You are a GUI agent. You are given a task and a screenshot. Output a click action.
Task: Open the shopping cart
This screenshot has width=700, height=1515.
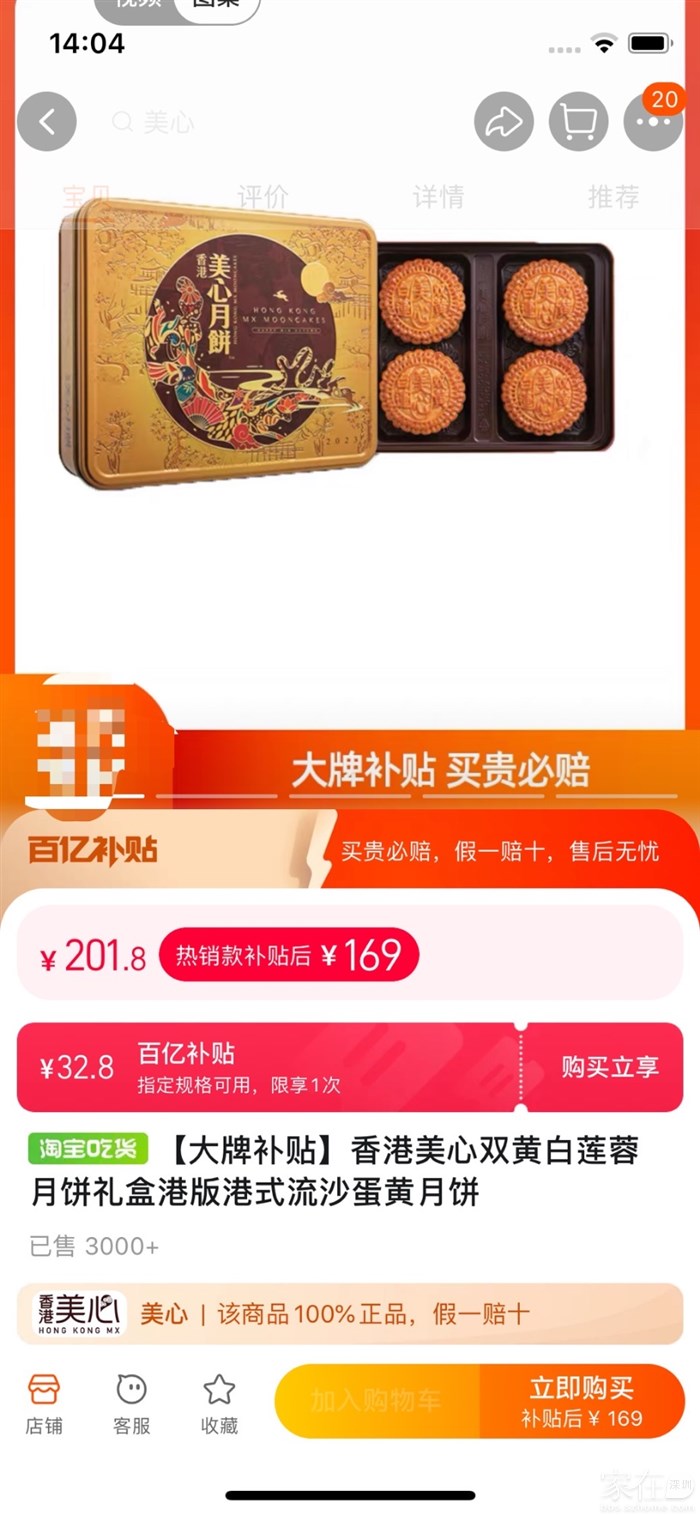point(578,122)
